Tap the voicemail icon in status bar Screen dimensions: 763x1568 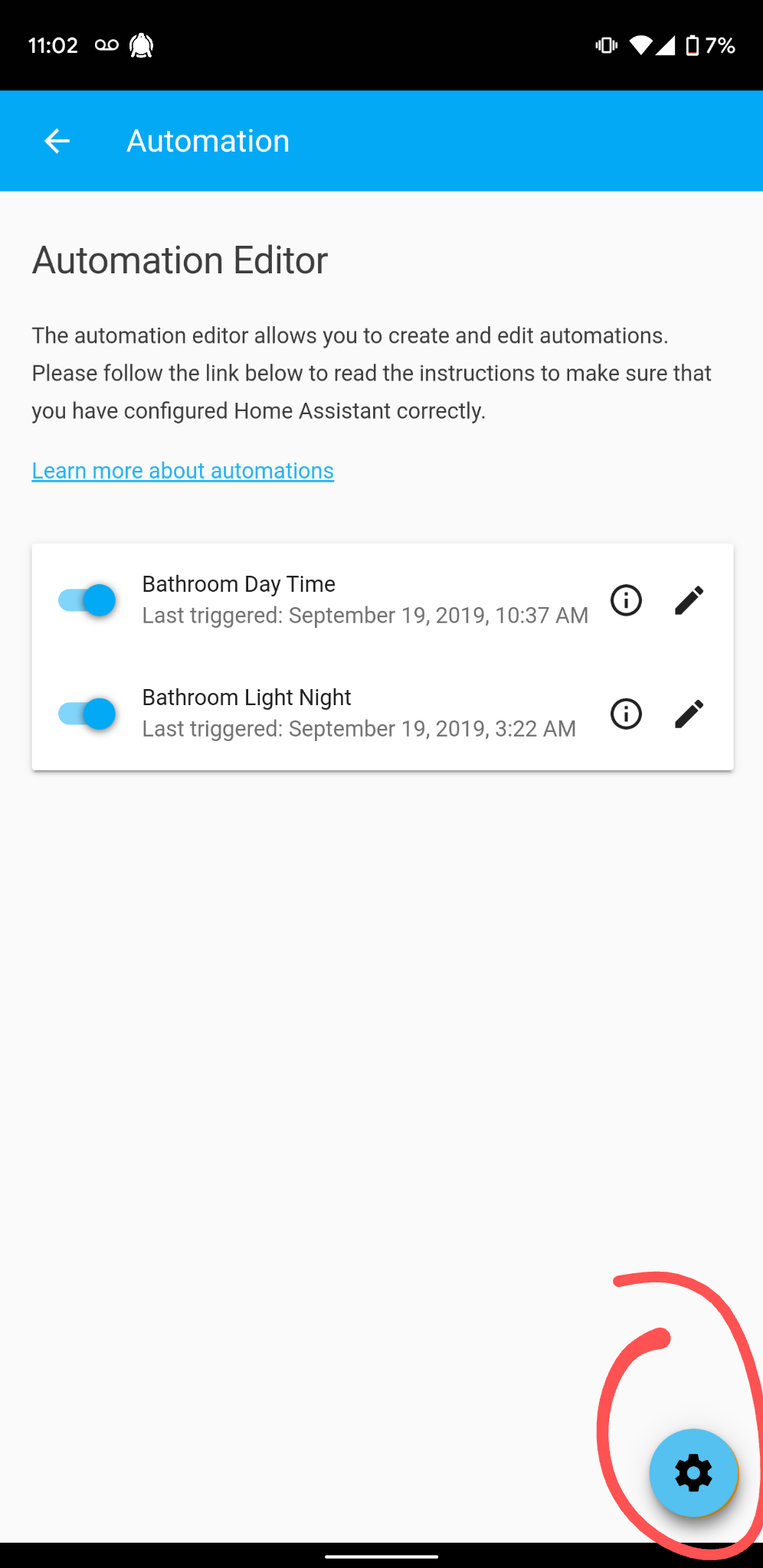click(x=107, y=44)
